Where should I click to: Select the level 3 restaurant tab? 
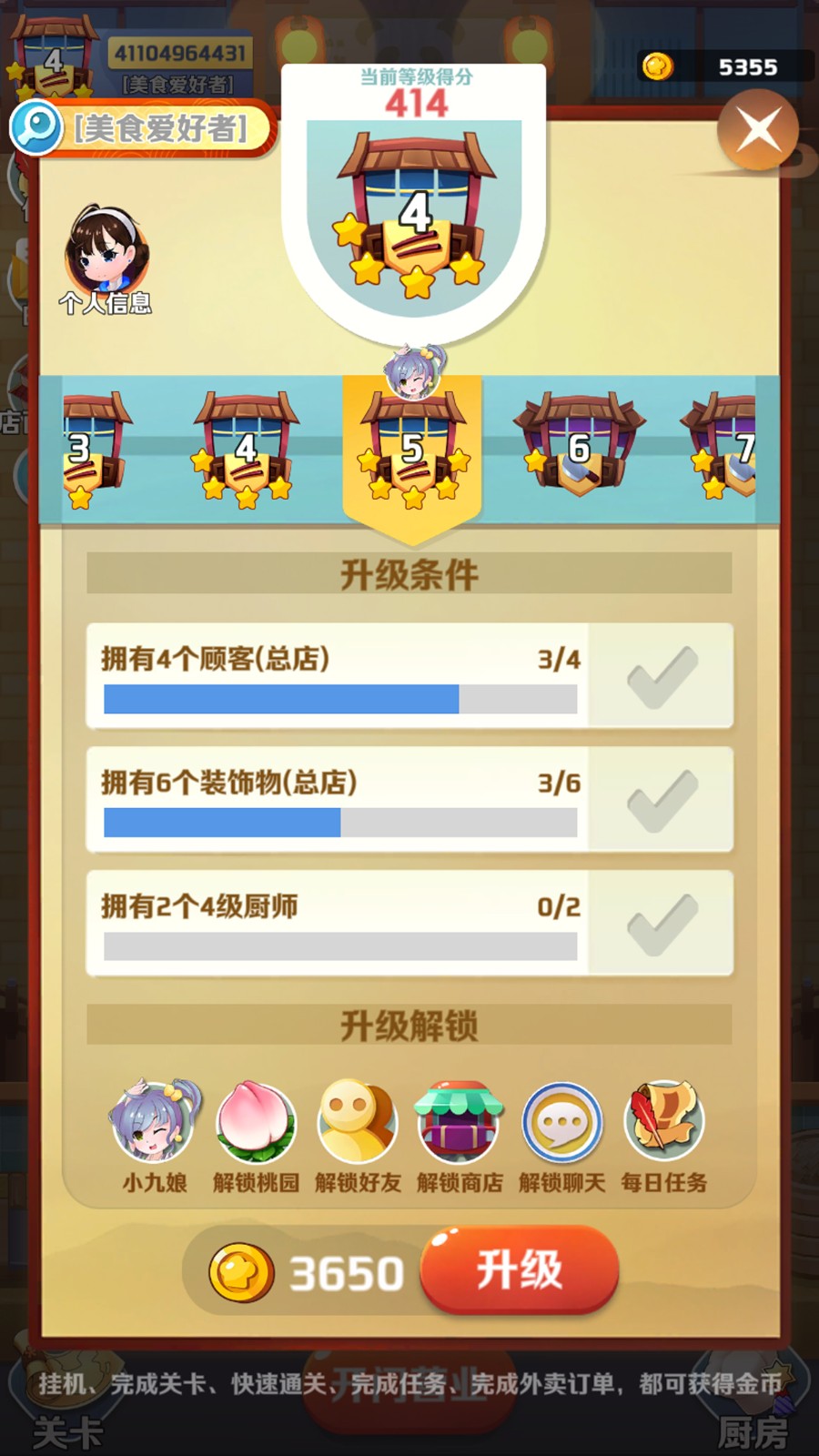point(95,450)
